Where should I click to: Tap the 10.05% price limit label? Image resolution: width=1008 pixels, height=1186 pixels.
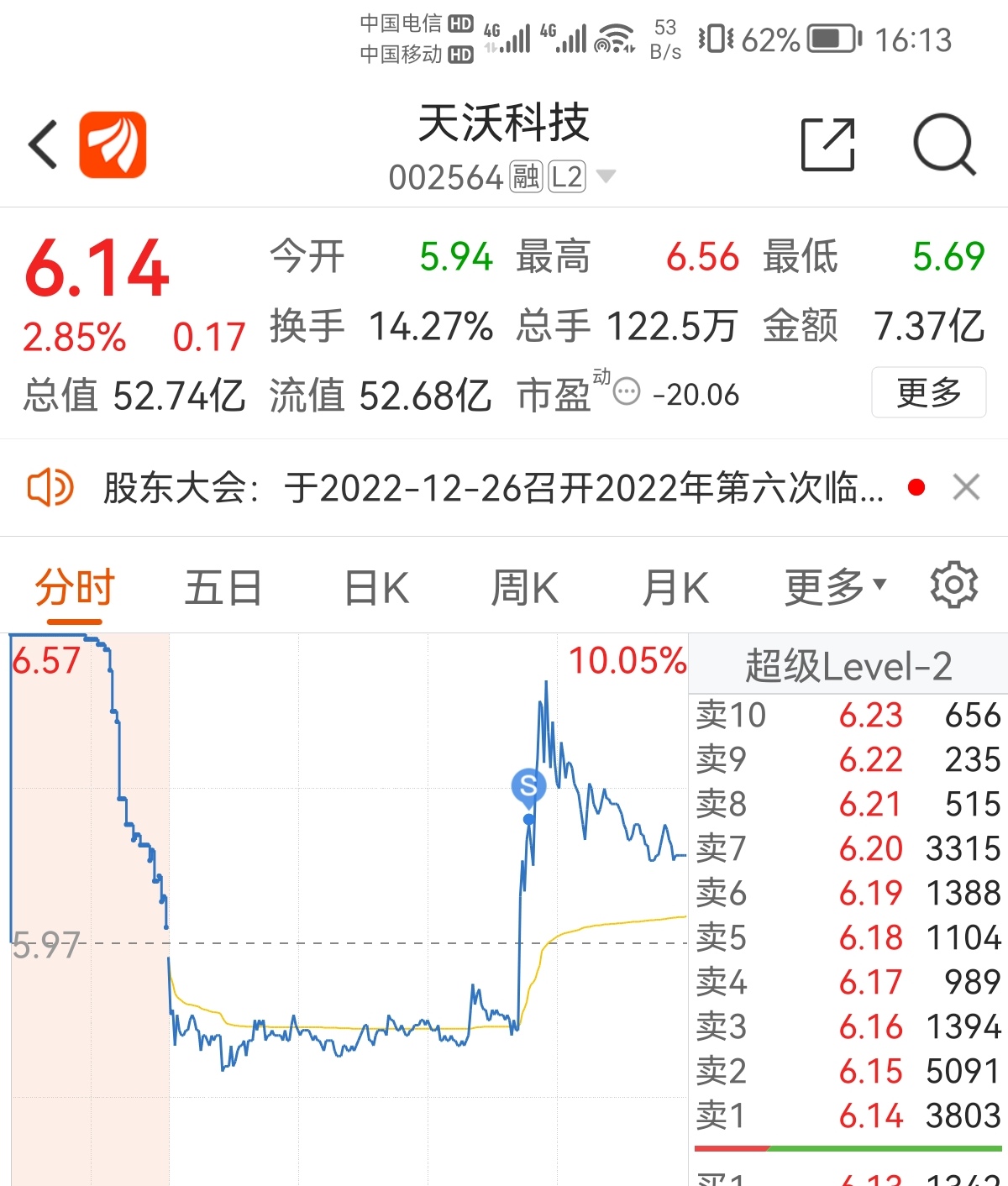pos(627,662)
